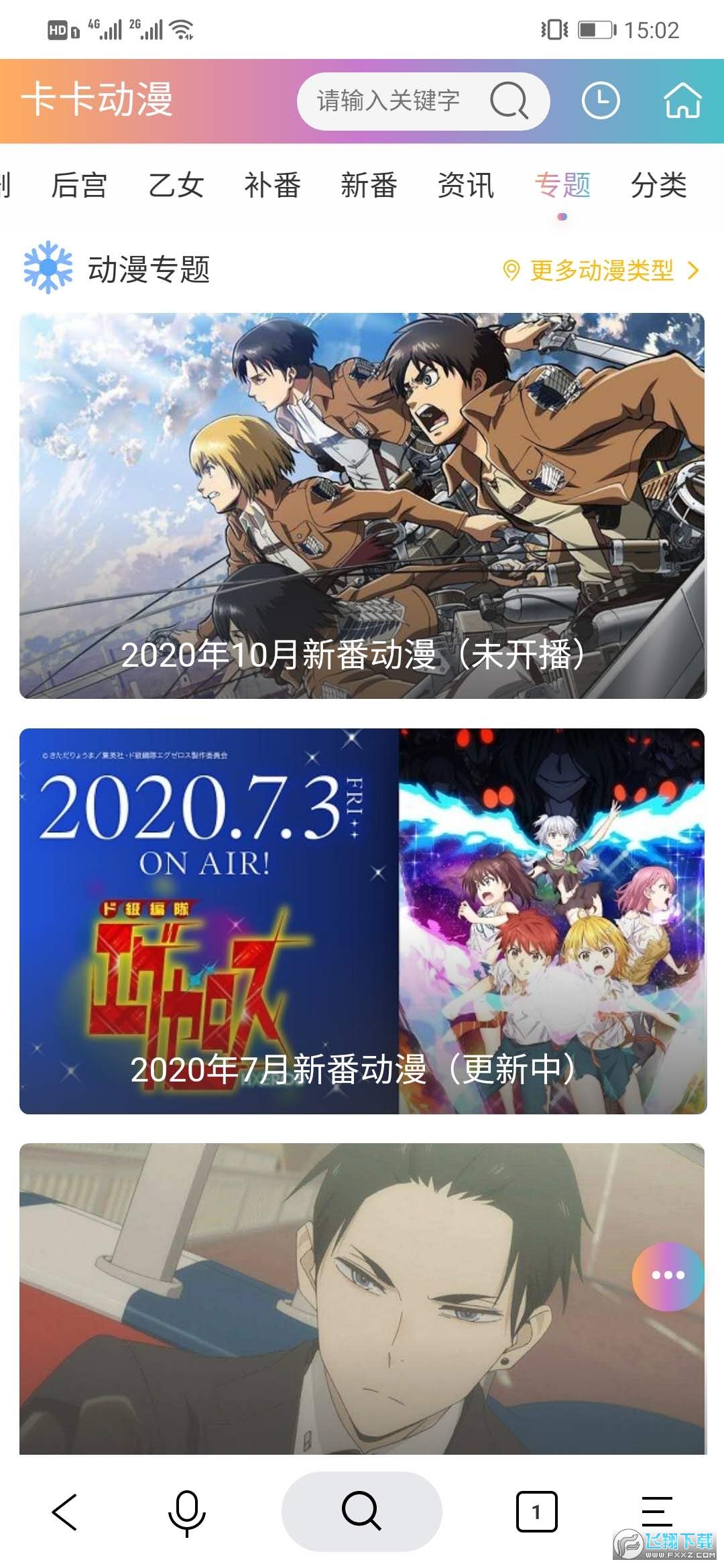Open the 后宫 category
Viewport: 724px width, 1568px height.
tap(80, 186)
